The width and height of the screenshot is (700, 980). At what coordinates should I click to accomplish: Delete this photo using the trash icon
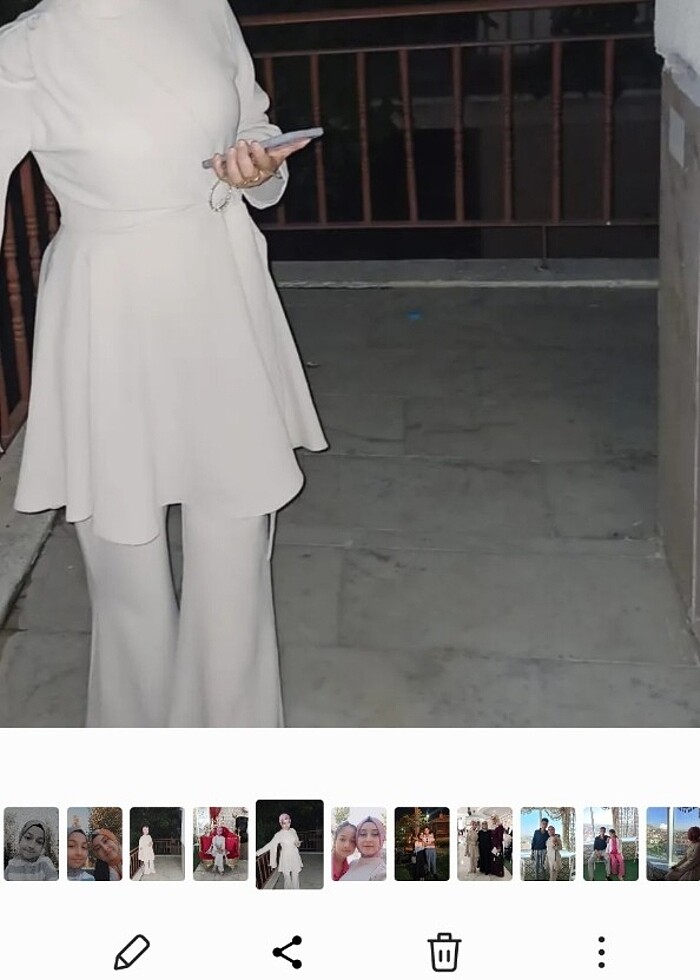pyautogui.click(x=444, y=951)
